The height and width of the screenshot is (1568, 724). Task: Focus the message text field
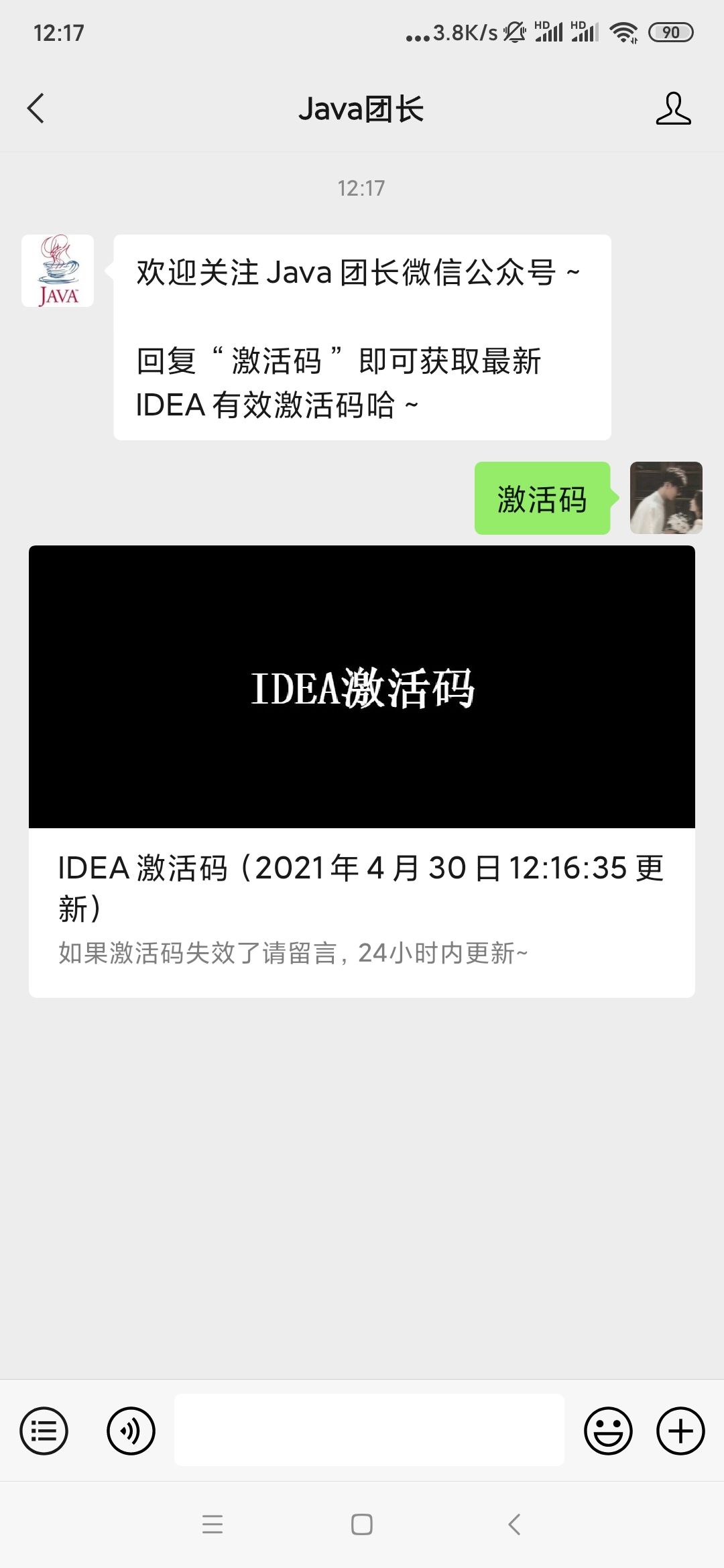(369, 1430)
